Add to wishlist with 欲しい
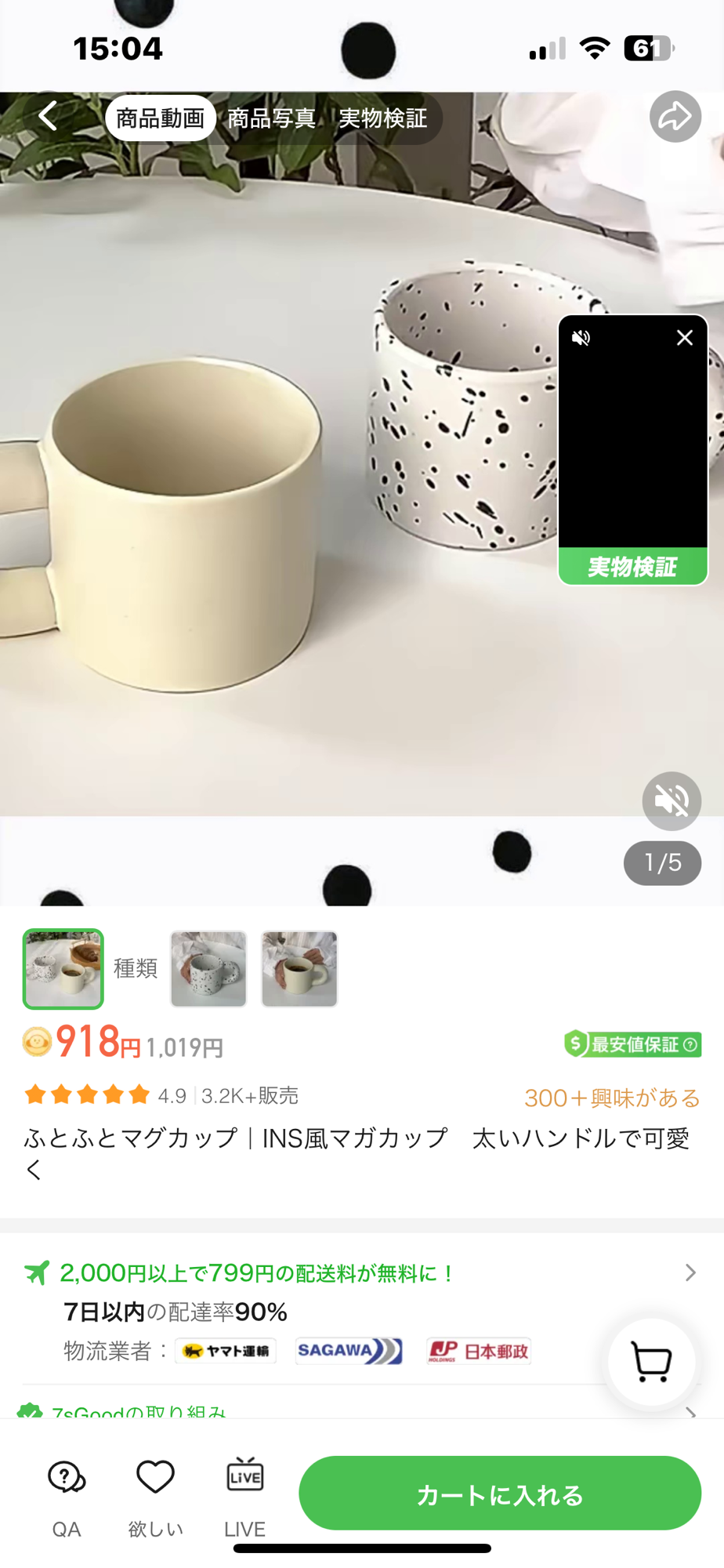This screenshot has height=1568, width=724. tap(155, 1497)
